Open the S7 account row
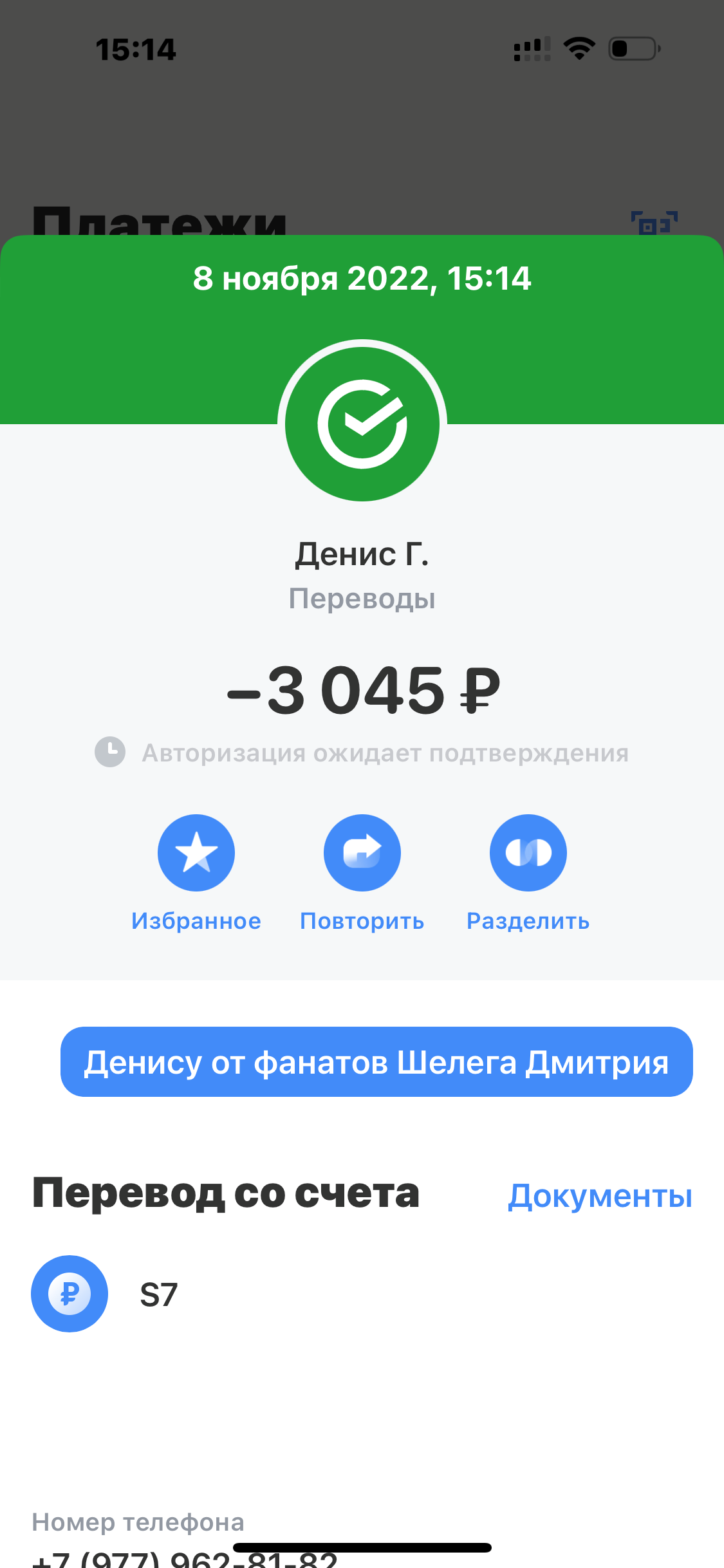The image size is (724, 1568). coord(158,1294)
